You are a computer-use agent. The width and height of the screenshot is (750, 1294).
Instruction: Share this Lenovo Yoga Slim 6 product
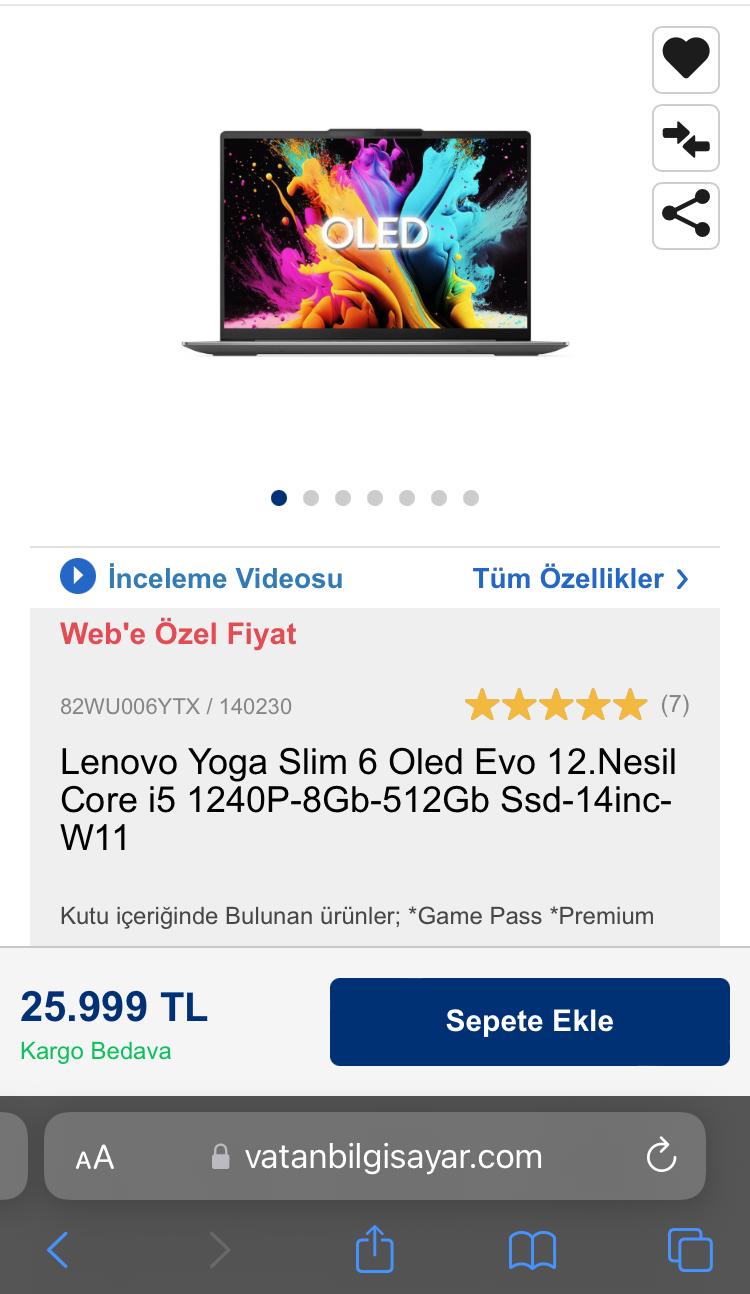pyautogui.click(x=686, y=215)
